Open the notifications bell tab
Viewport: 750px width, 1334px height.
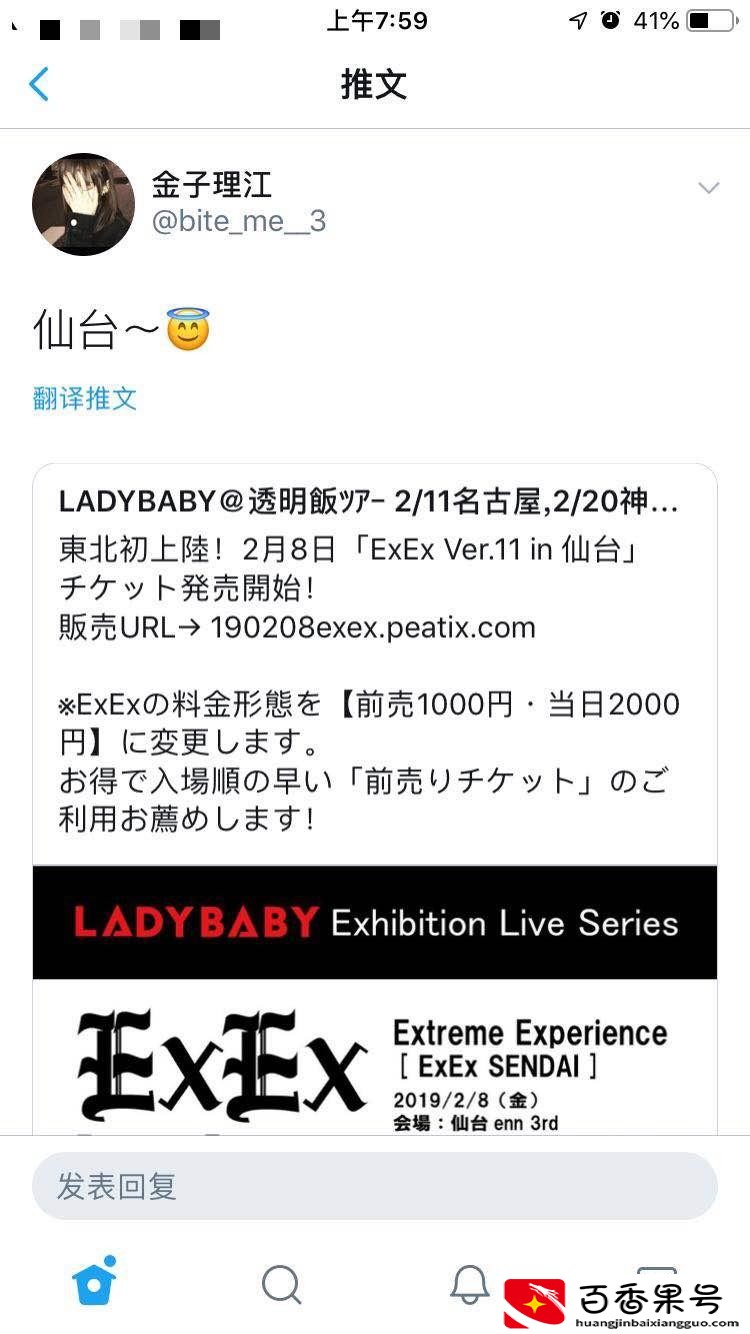point(469,1284)
